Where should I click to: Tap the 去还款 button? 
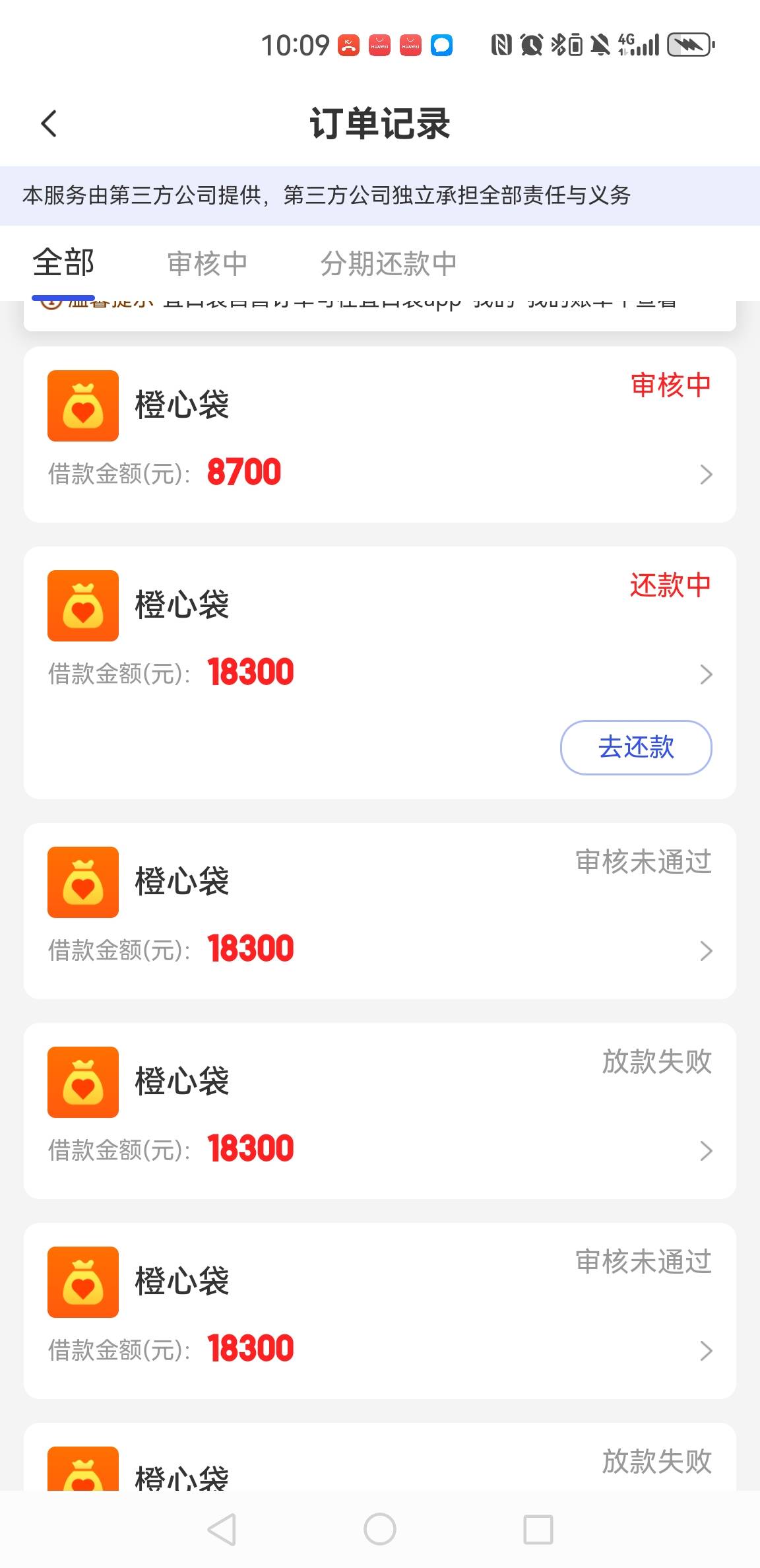tap(635, 747)
